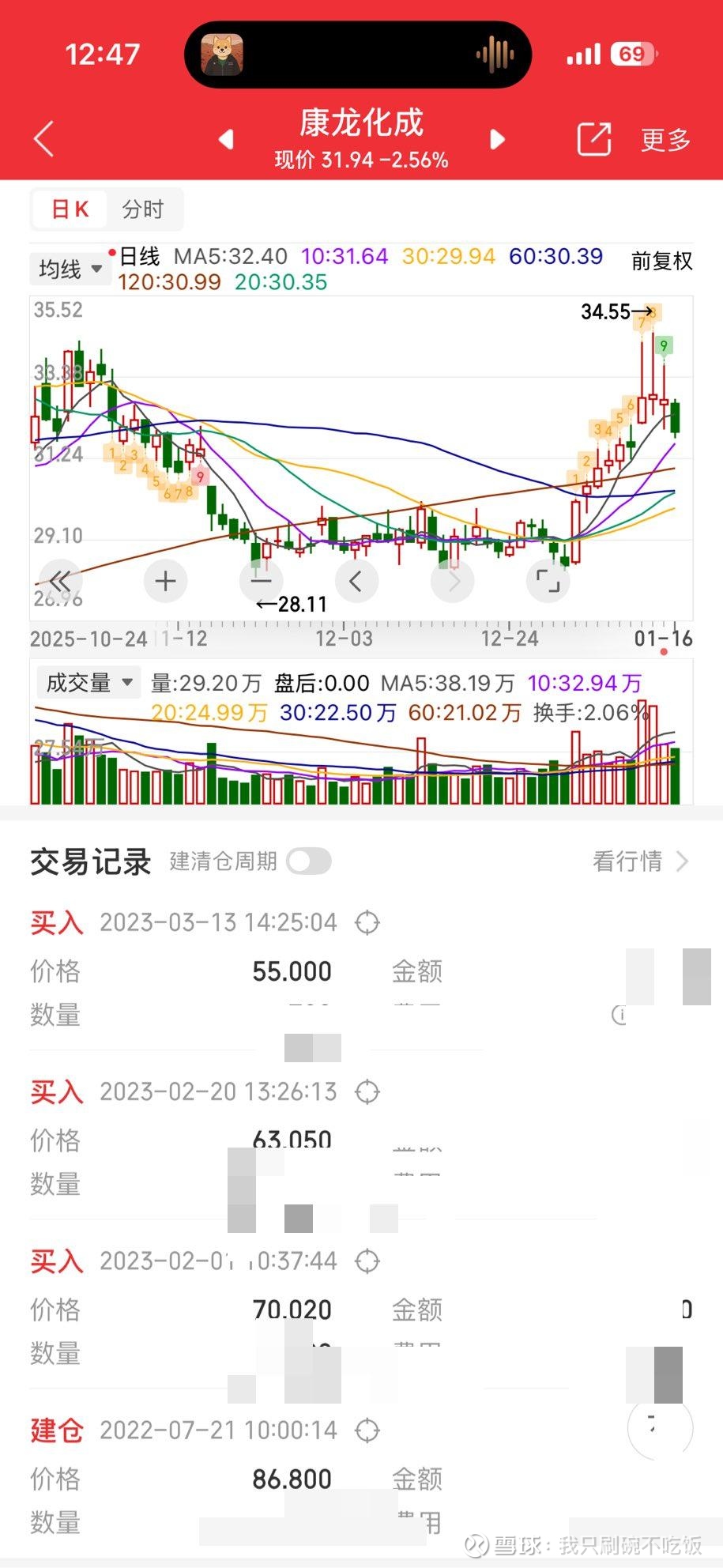The width and height of the screenshot is (723, 1568).
Task: Tap the locate icon beside the 2023-03-13 买入 record
Action: 366,922
